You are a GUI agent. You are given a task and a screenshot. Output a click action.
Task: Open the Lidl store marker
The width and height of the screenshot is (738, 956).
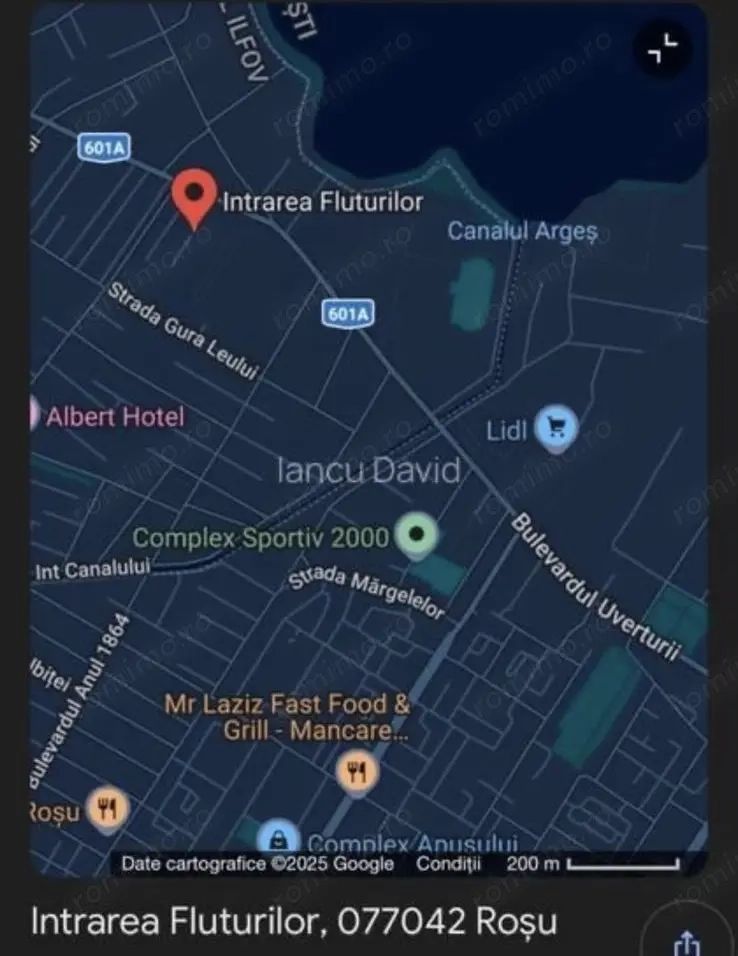pyautogui.click(x=556, y=429)
